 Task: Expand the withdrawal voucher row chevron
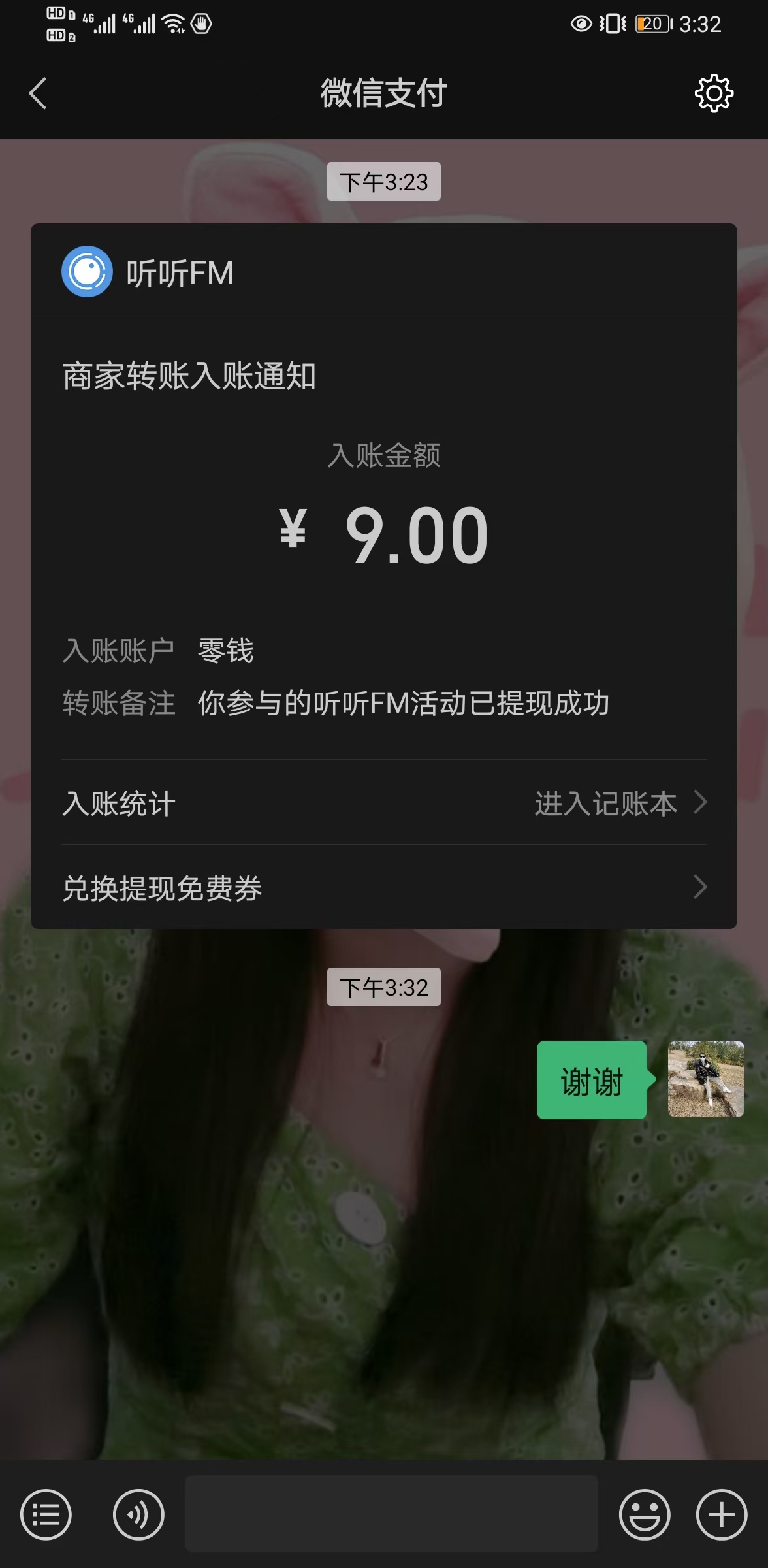click(x=700, y=887)
